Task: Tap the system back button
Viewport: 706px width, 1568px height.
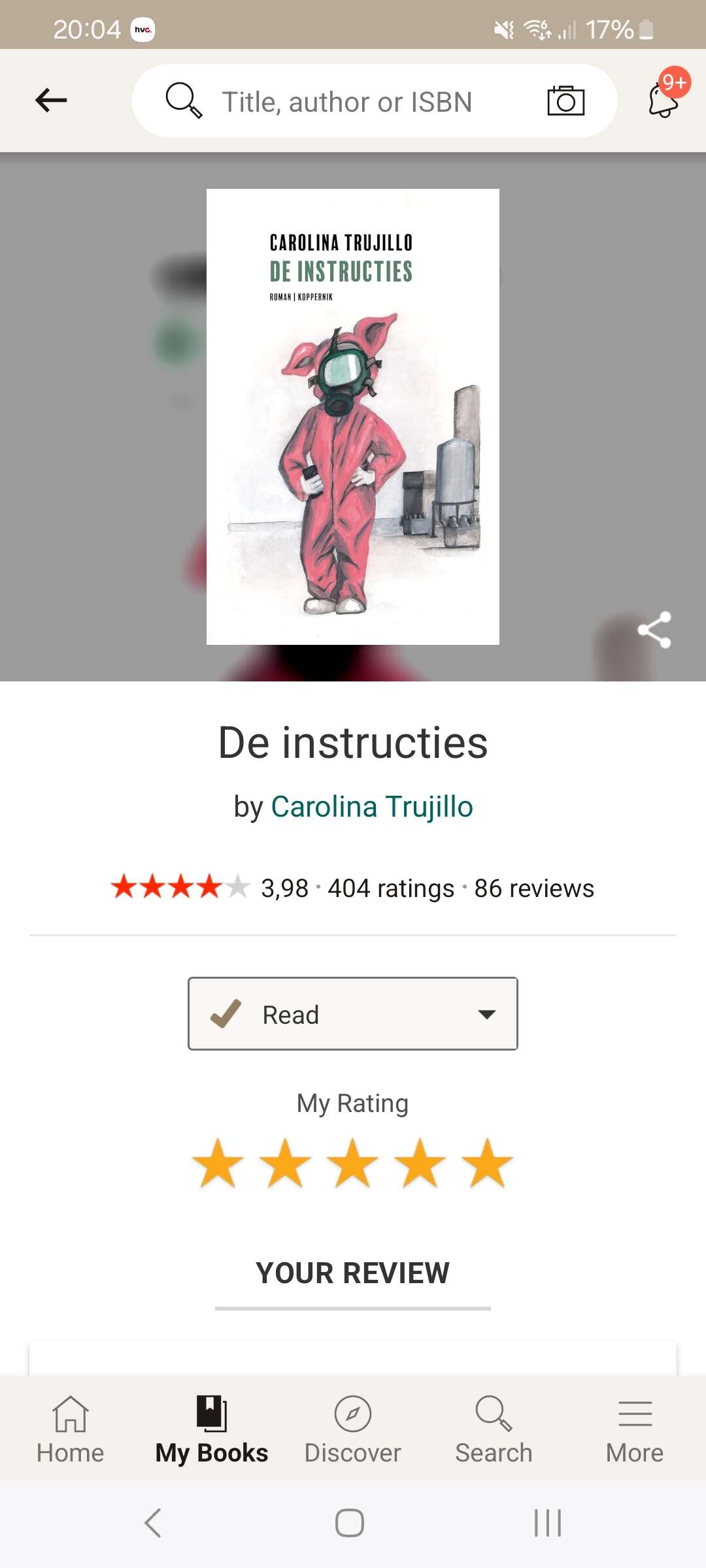Action: pos(153,1524)
